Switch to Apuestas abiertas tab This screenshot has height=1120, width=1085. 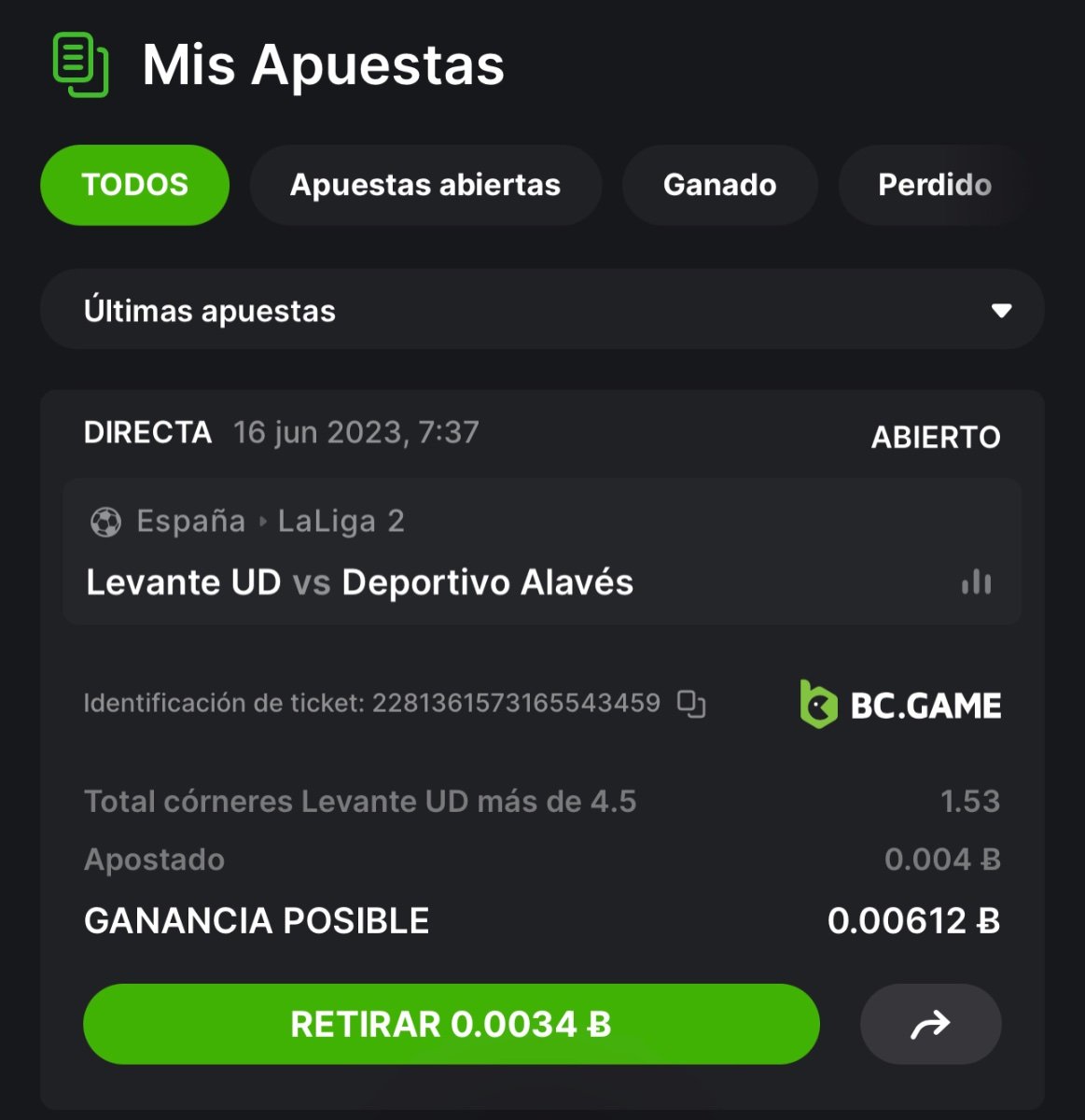(425, 185)
